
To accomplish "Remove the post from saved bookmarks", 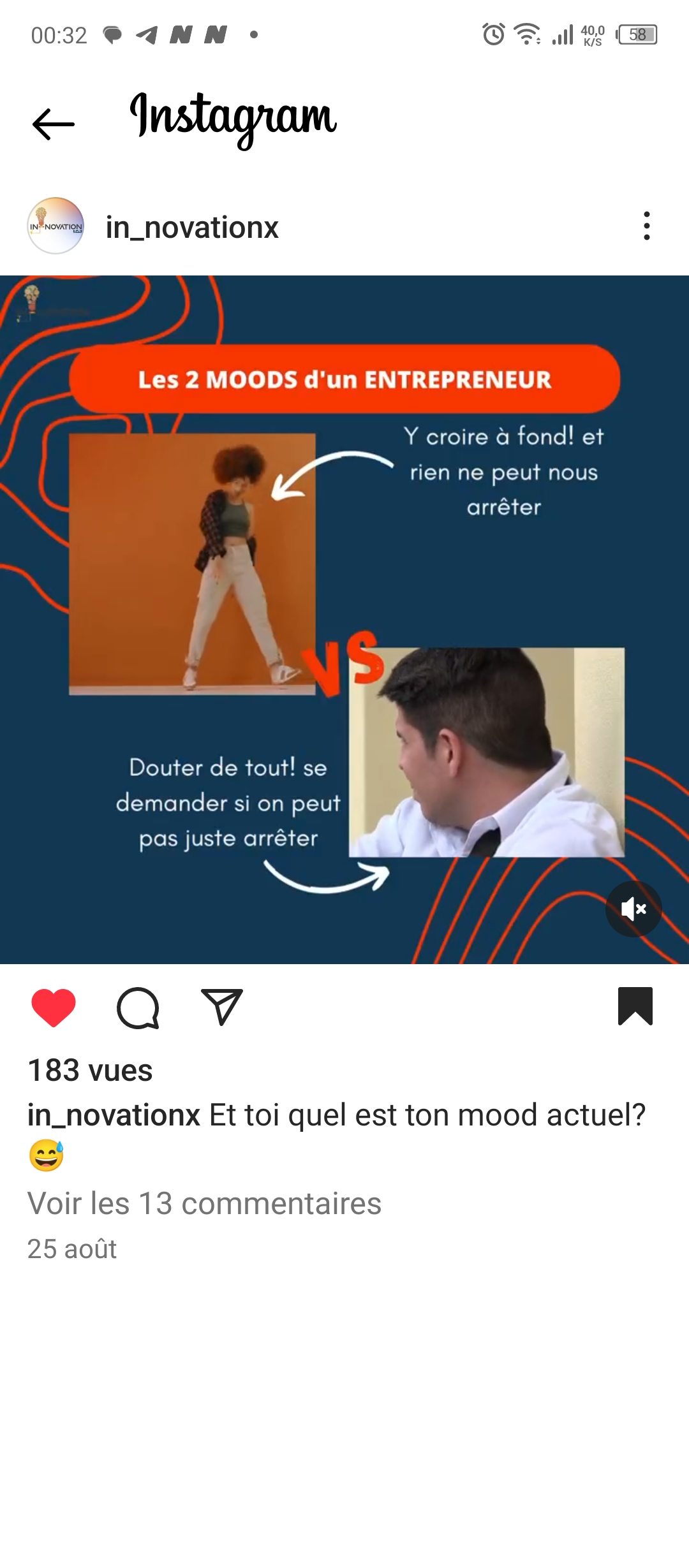I will [x=635, y=1006].
